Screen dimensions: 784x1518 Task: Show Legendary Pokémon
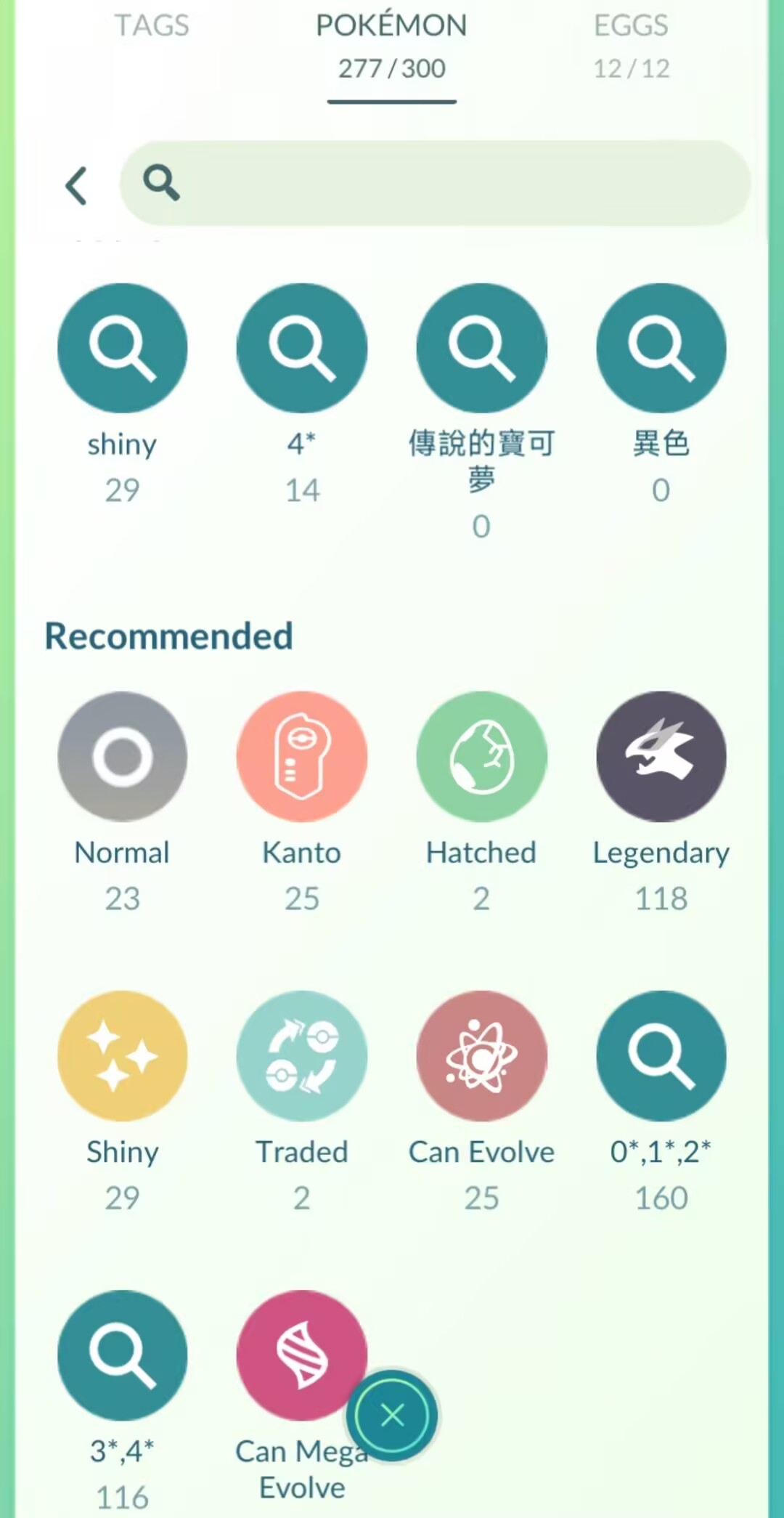coord(661,757)
